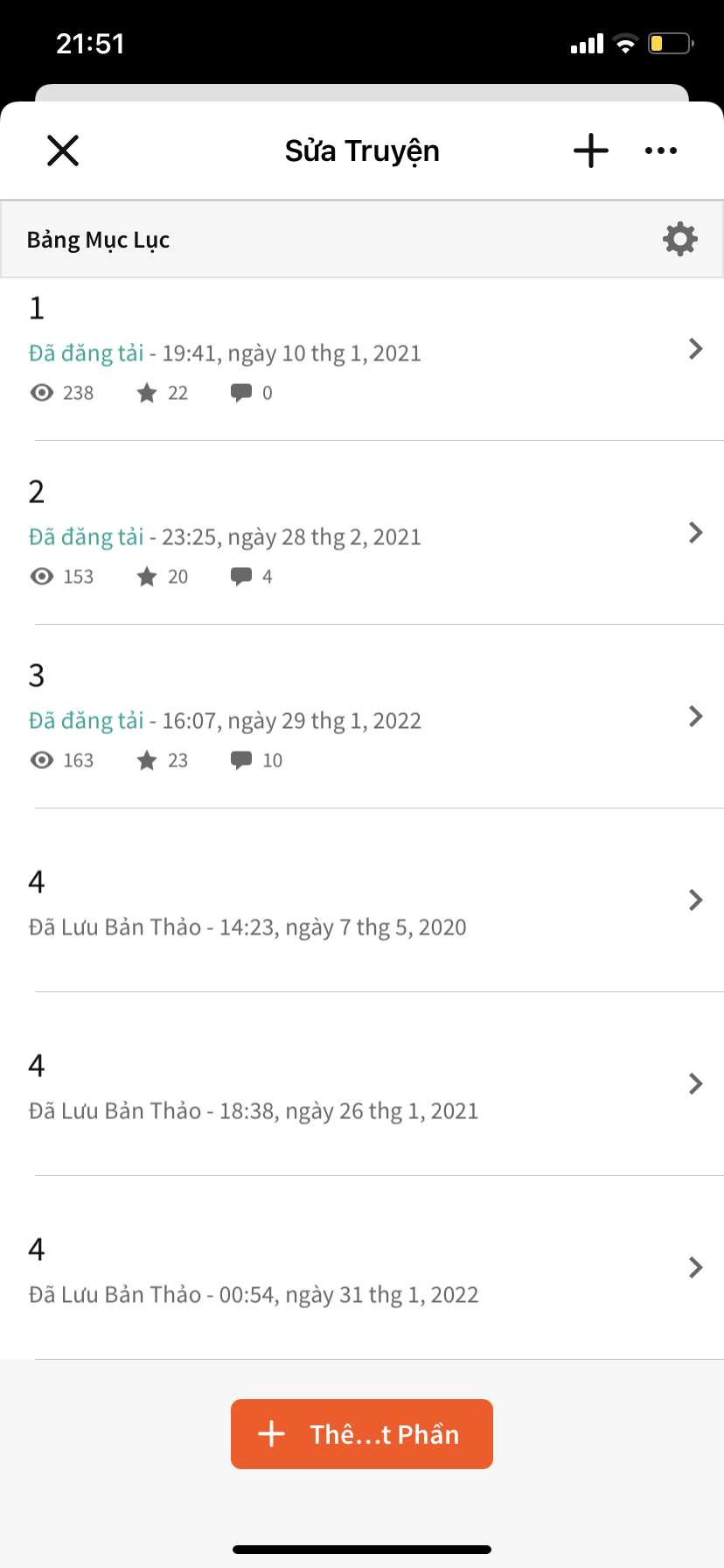Tap the plus icon in the top bar
This screenshot has width=724, height=1568.
[591, 150]
